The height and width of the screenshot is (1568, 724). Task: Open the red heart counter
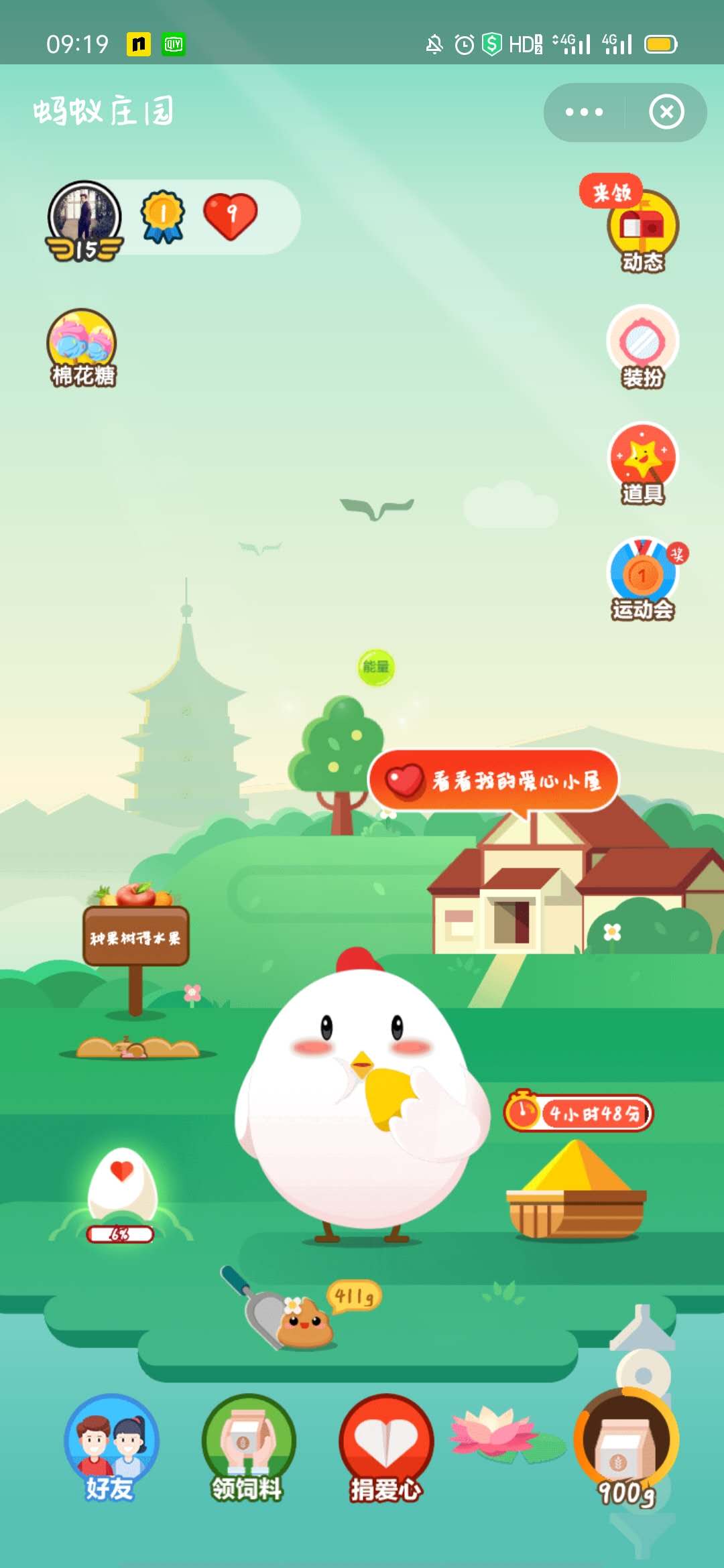click(x=230, y=216)
